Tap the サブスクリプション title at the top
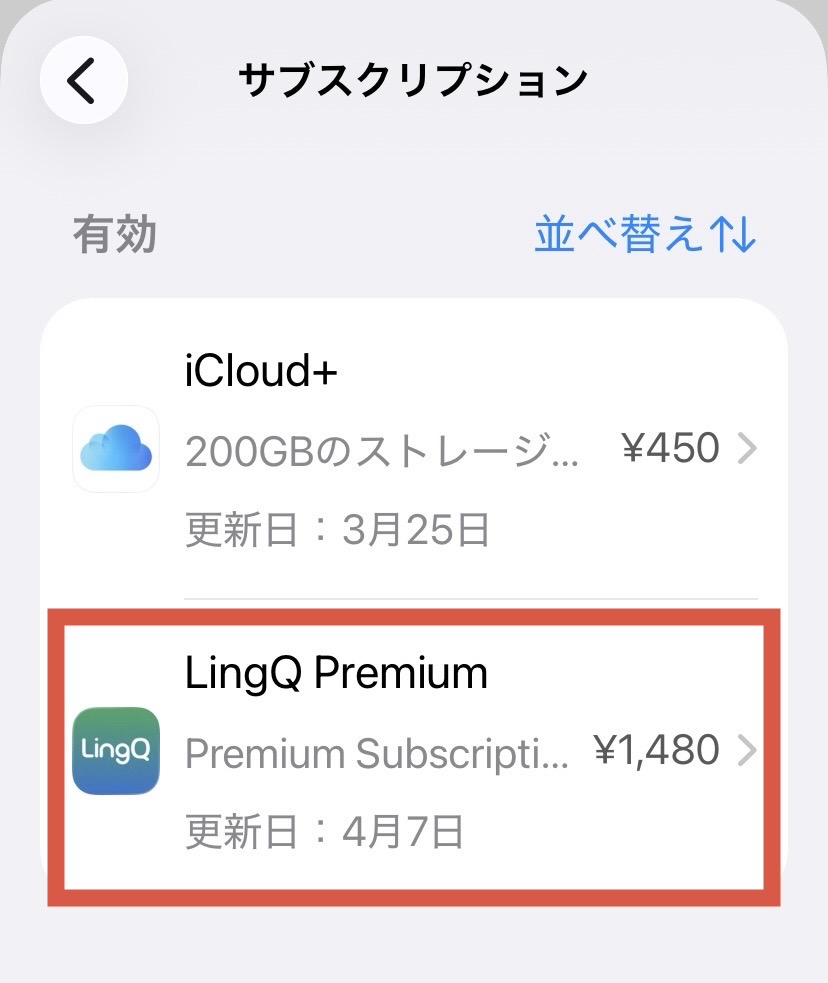The height and width of the screenshot is (983, 828). click(414, 76)
